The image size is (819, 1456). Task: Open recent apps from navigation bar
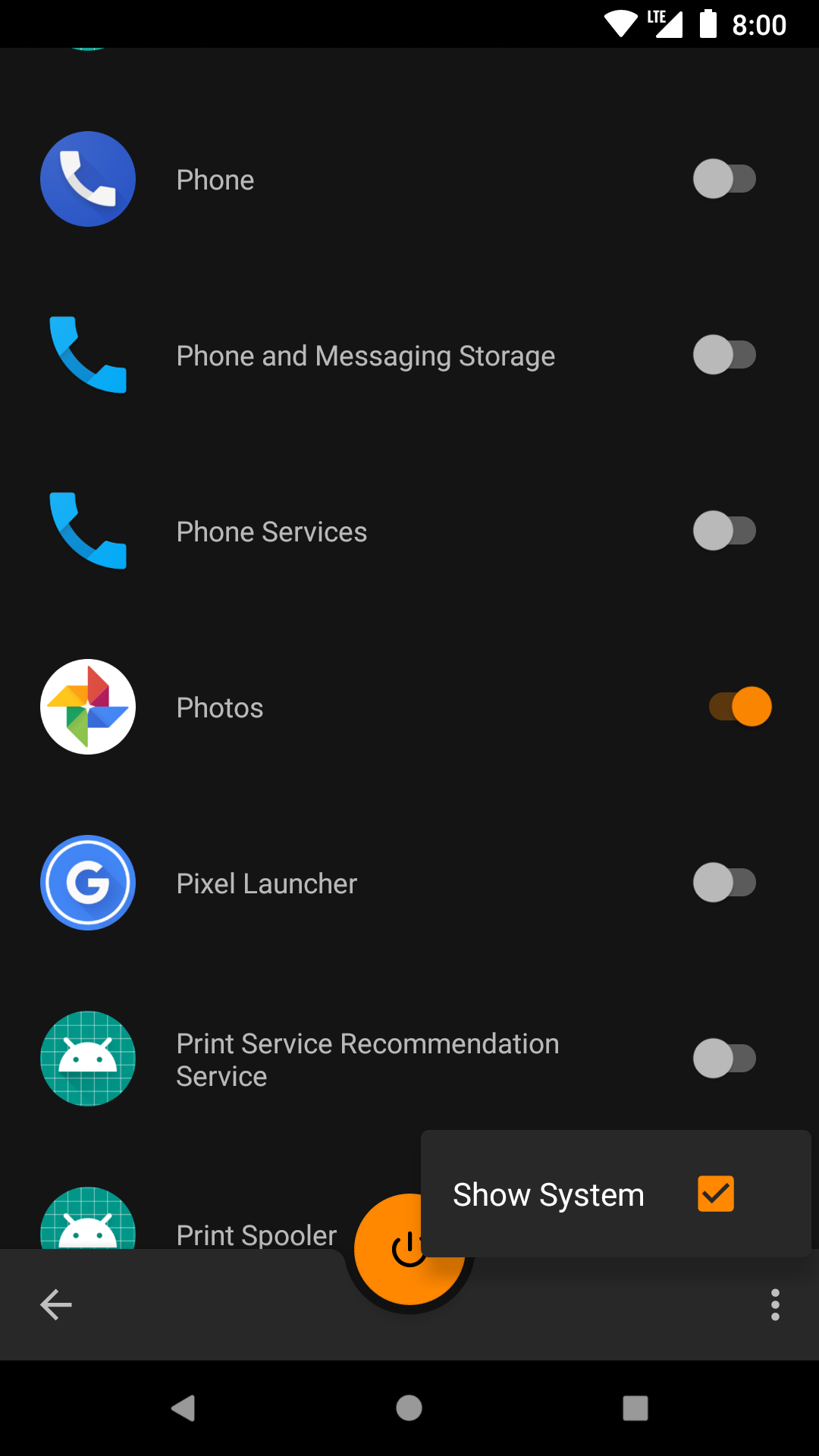click(635, 1408)
